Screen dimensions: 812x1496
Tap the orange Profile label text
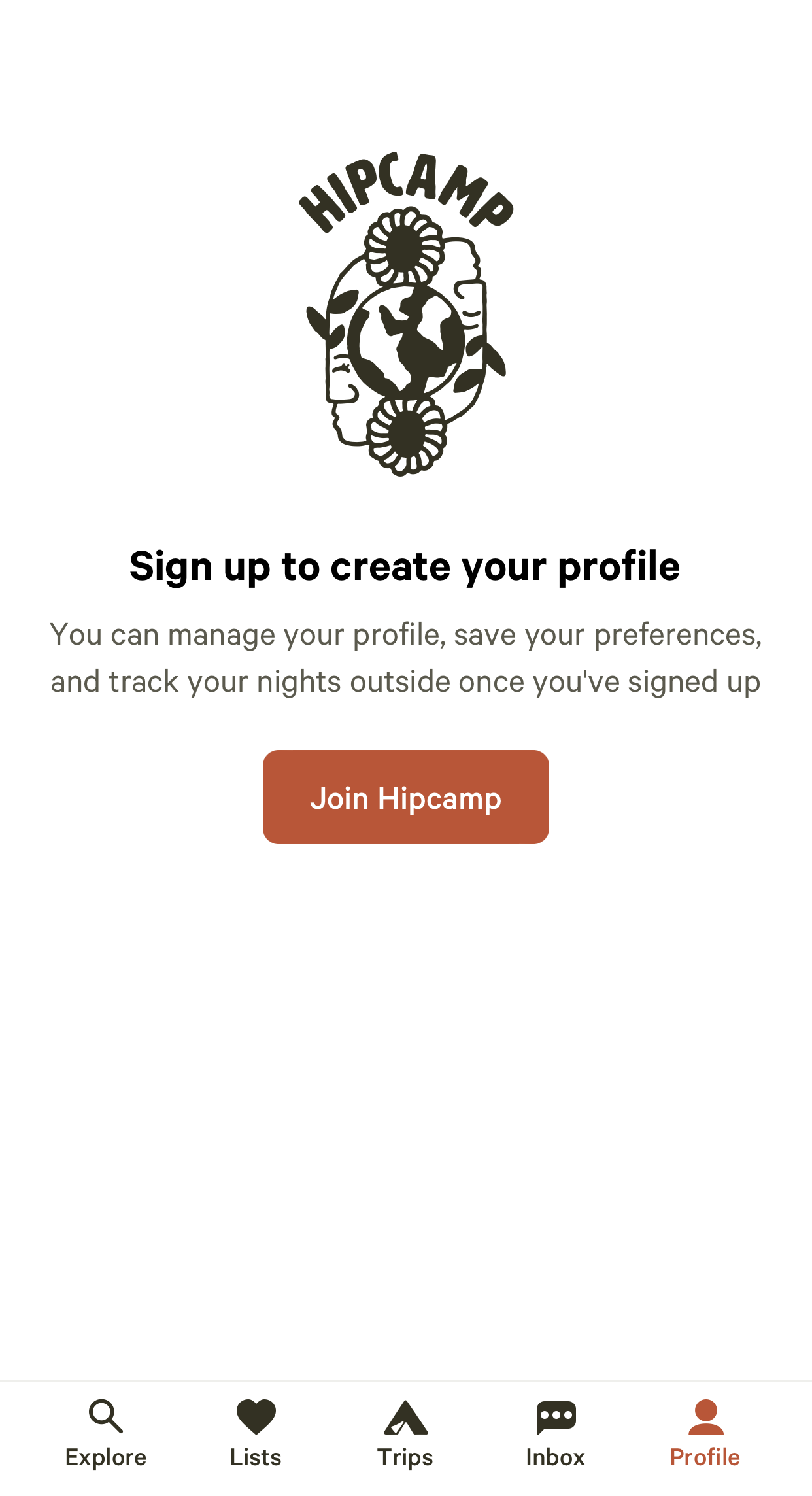point(705,1456)
